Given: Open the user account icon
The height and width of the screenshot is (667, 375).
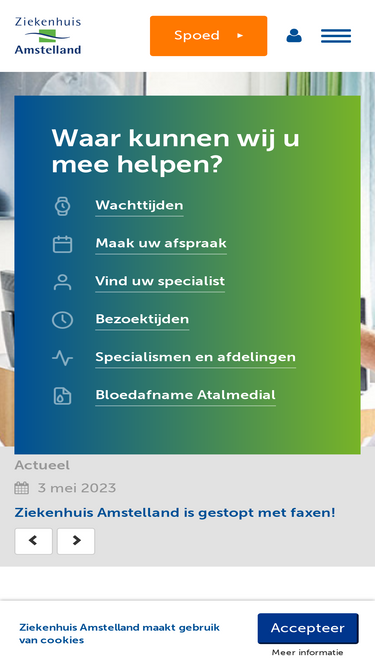Looking at the screenshot, I should (294, 36).
